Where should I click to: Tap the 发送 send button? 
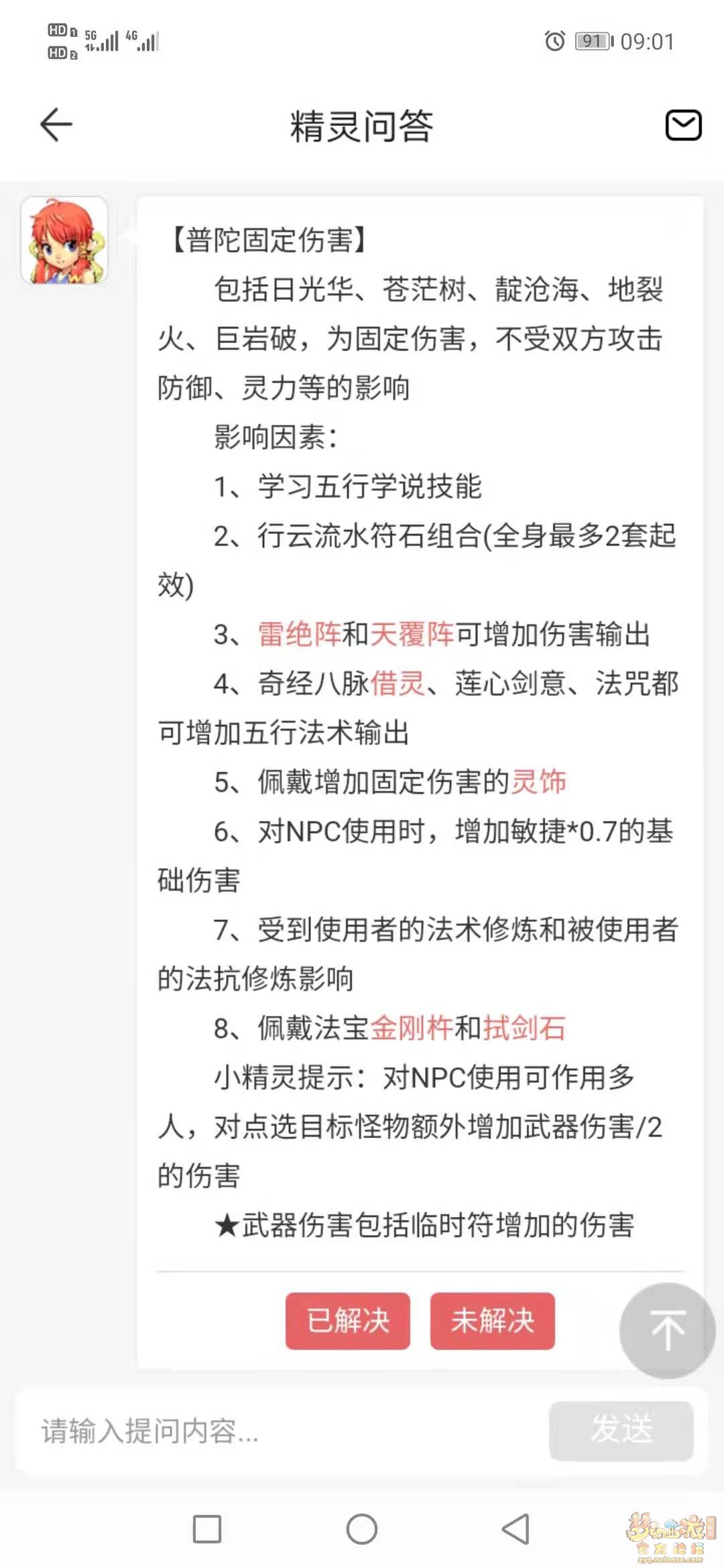tap(621, 1431)
